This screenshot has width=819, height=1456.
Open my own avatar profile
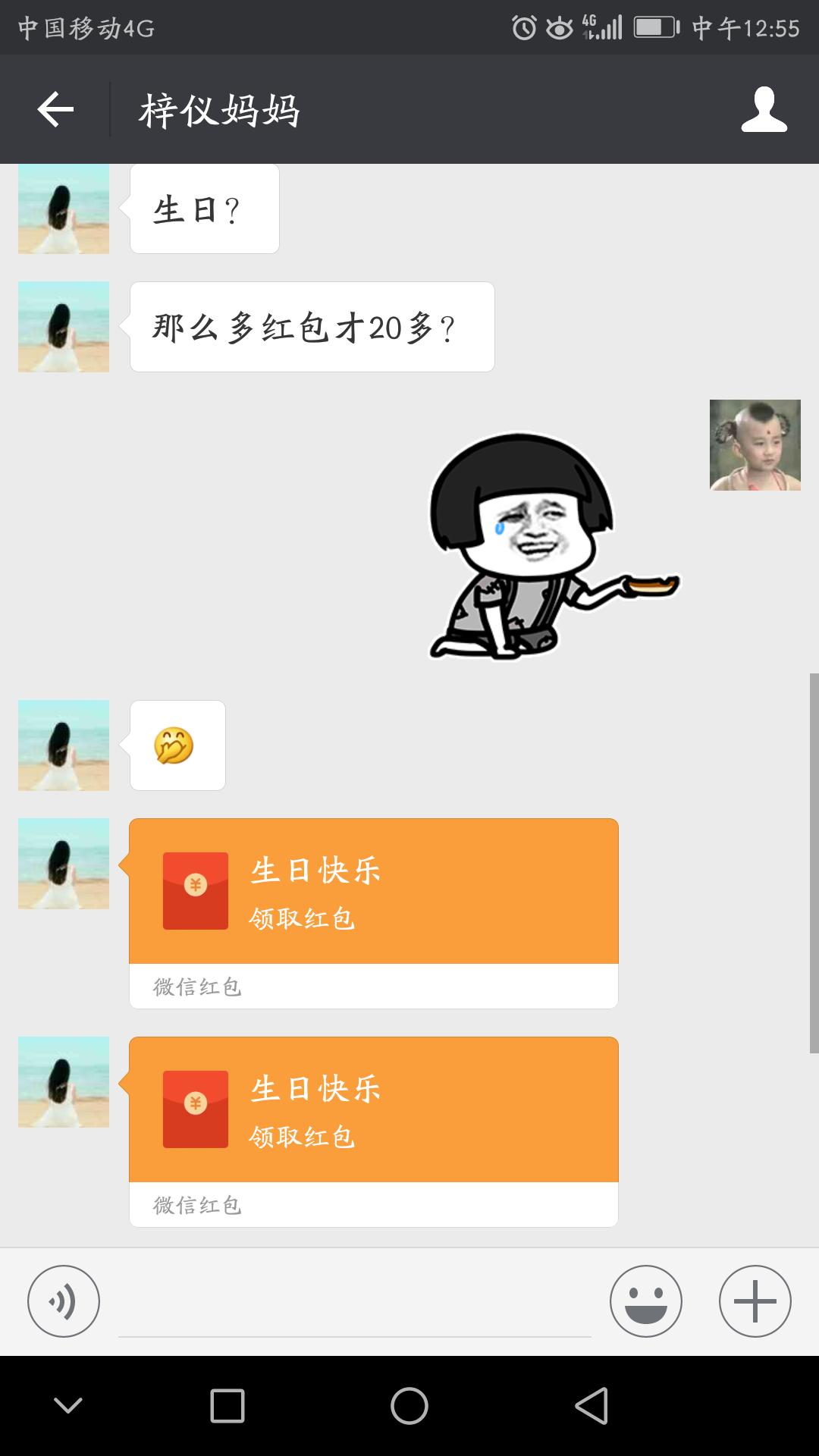point(755,445)
